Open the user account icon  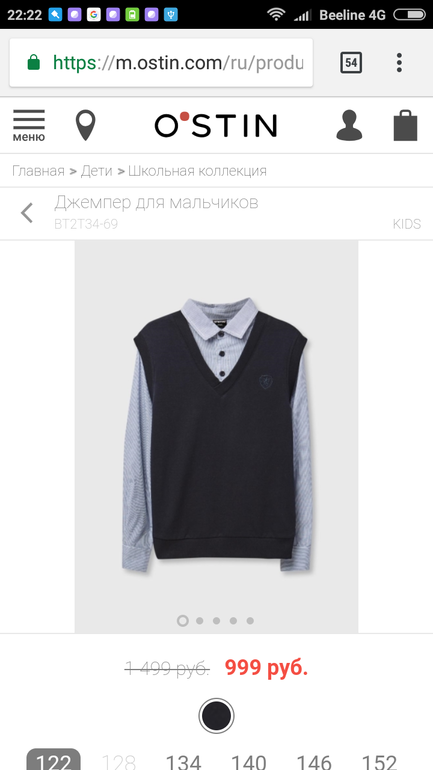(x=349, y=126)
